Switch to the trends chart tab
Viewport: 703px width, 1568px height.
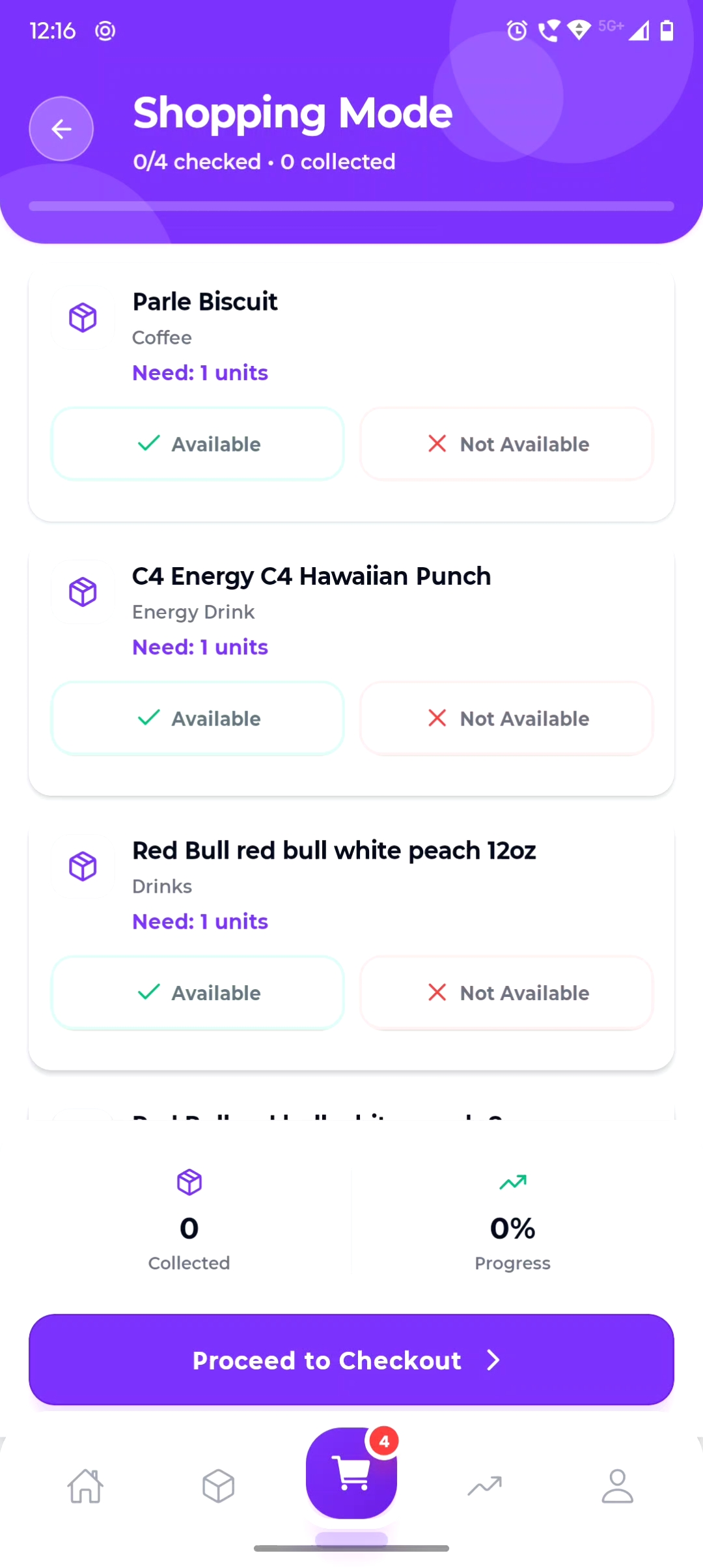point(485,1486)
